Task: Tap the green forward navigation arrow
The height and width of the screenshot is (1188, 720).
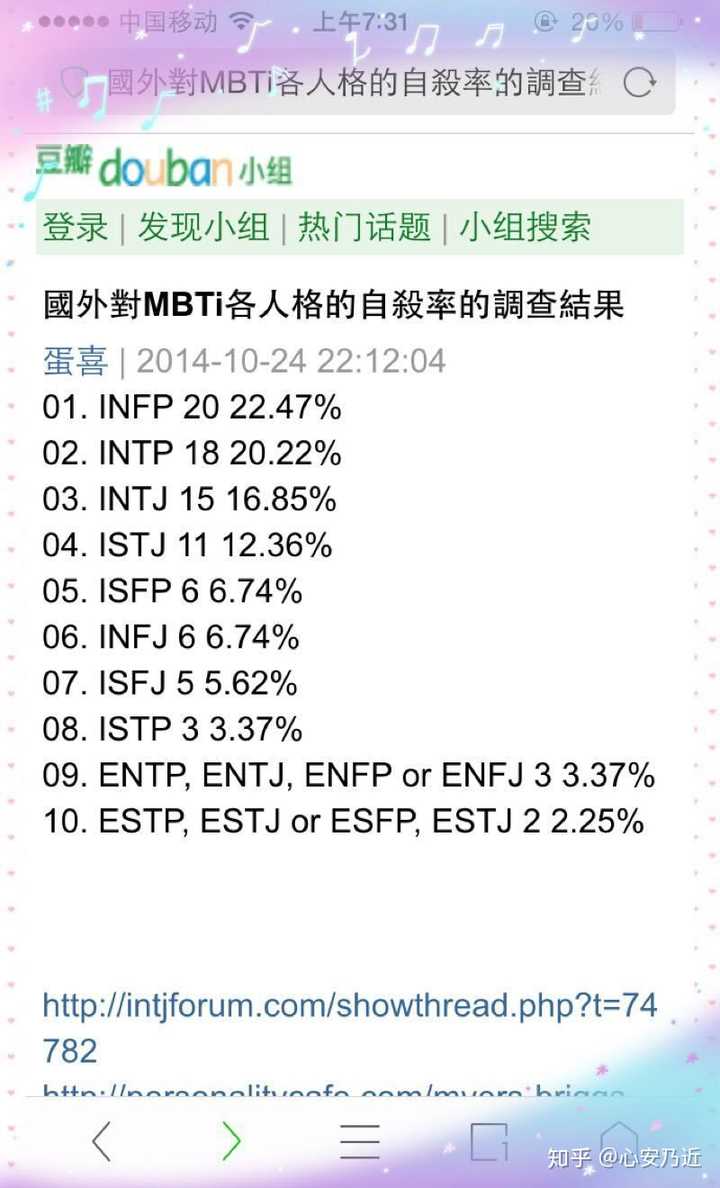Action: point(232,1139)
